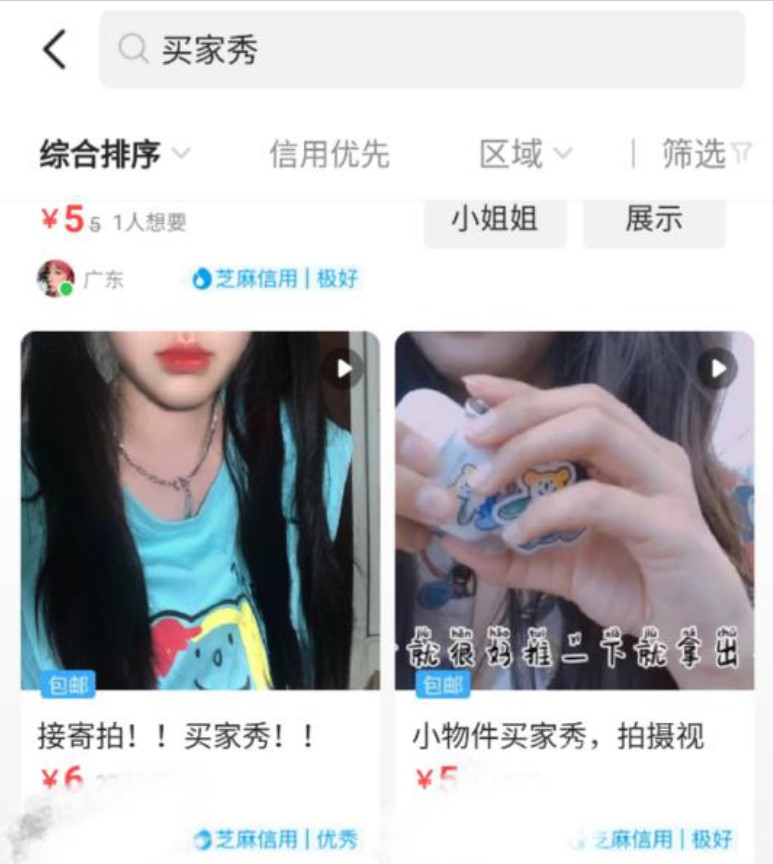Image resolution: width=773 pixels, height=864 pixels.
Task: Play the right listing's video
Action: (x=716, y=367)
